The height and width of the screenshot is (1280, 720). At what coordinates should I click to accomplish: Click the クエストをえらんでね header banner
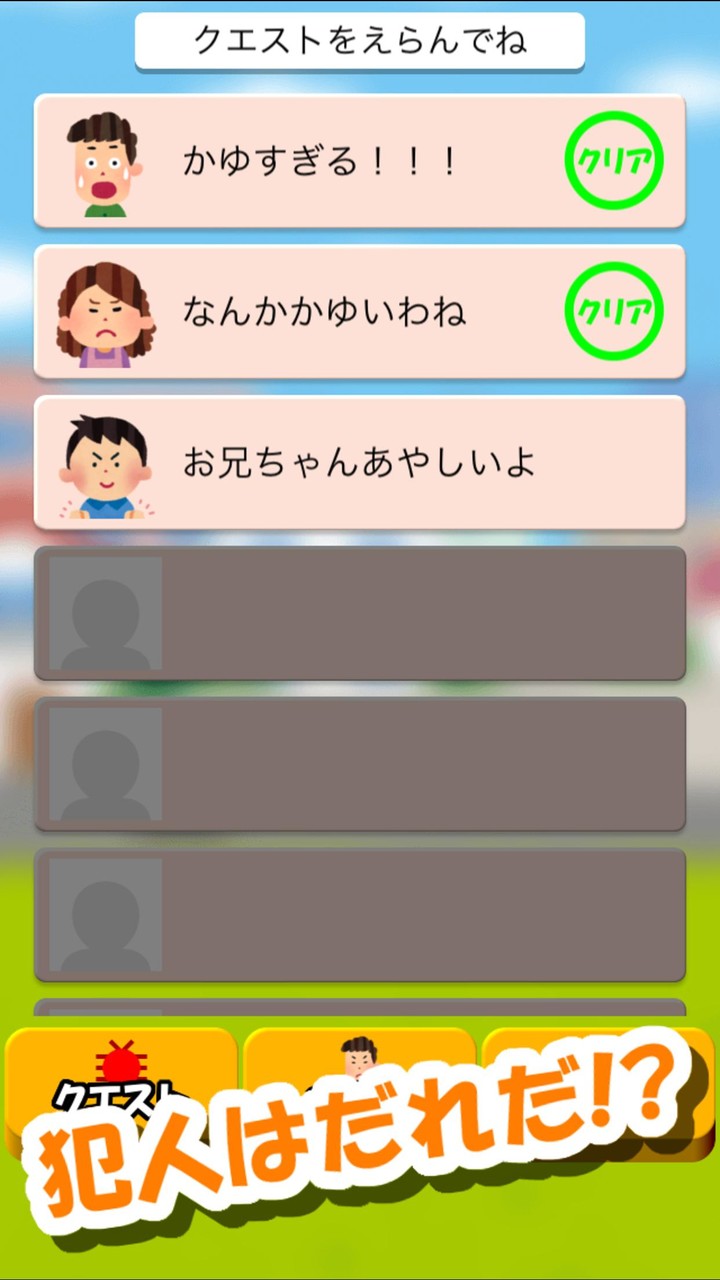(360, 41)
